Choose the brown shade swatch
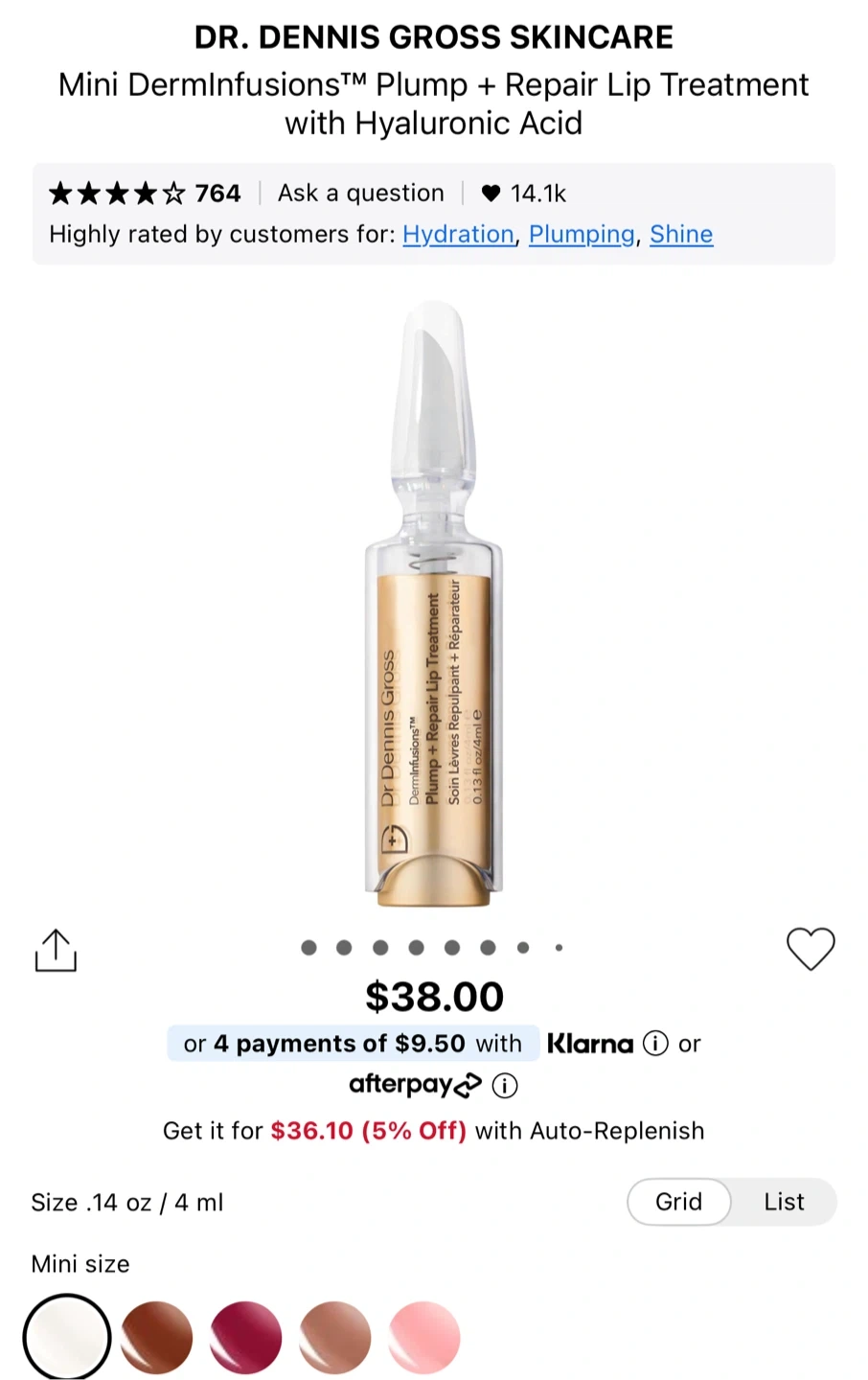The height and width of the screenshot is (1380, 868). coord(157,1338)
